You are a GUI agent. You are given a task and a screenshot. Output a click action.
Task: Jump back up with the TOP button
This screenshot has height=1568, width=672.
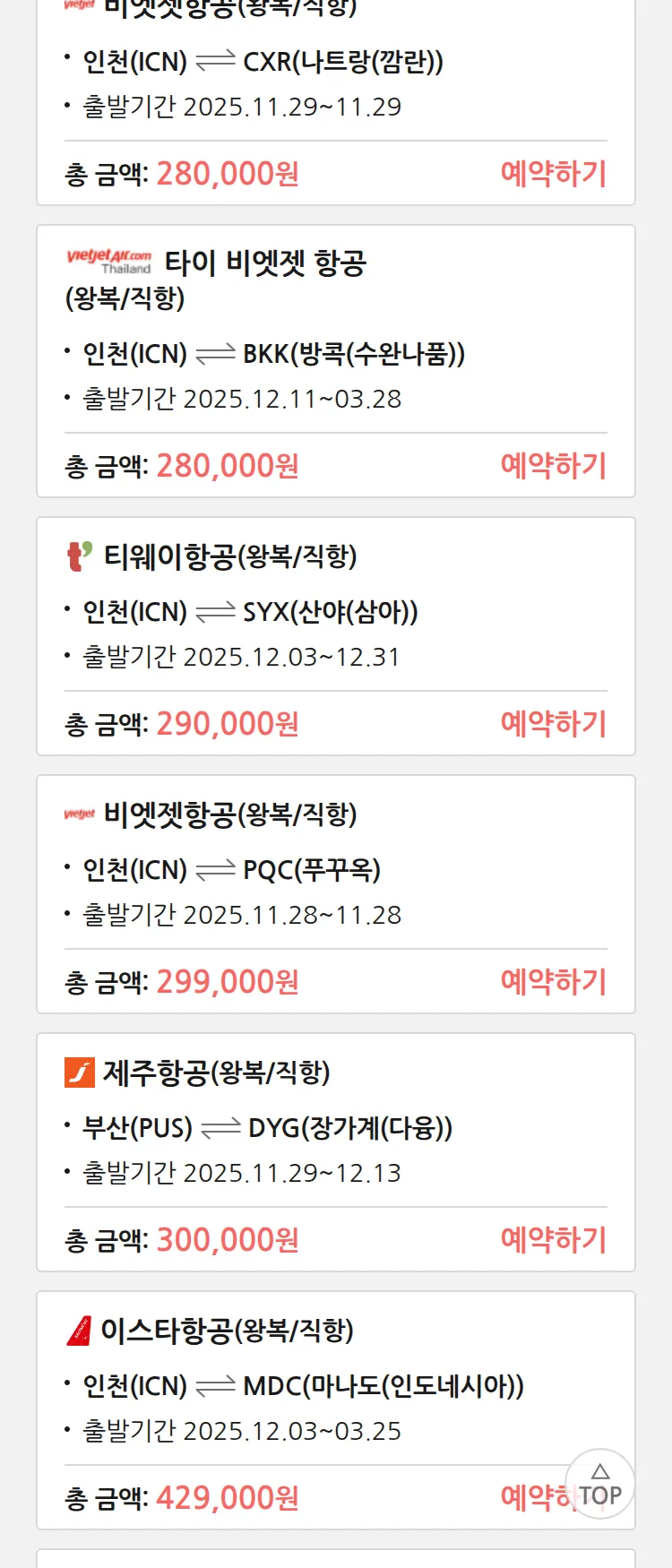click(x=599, y=1485)
